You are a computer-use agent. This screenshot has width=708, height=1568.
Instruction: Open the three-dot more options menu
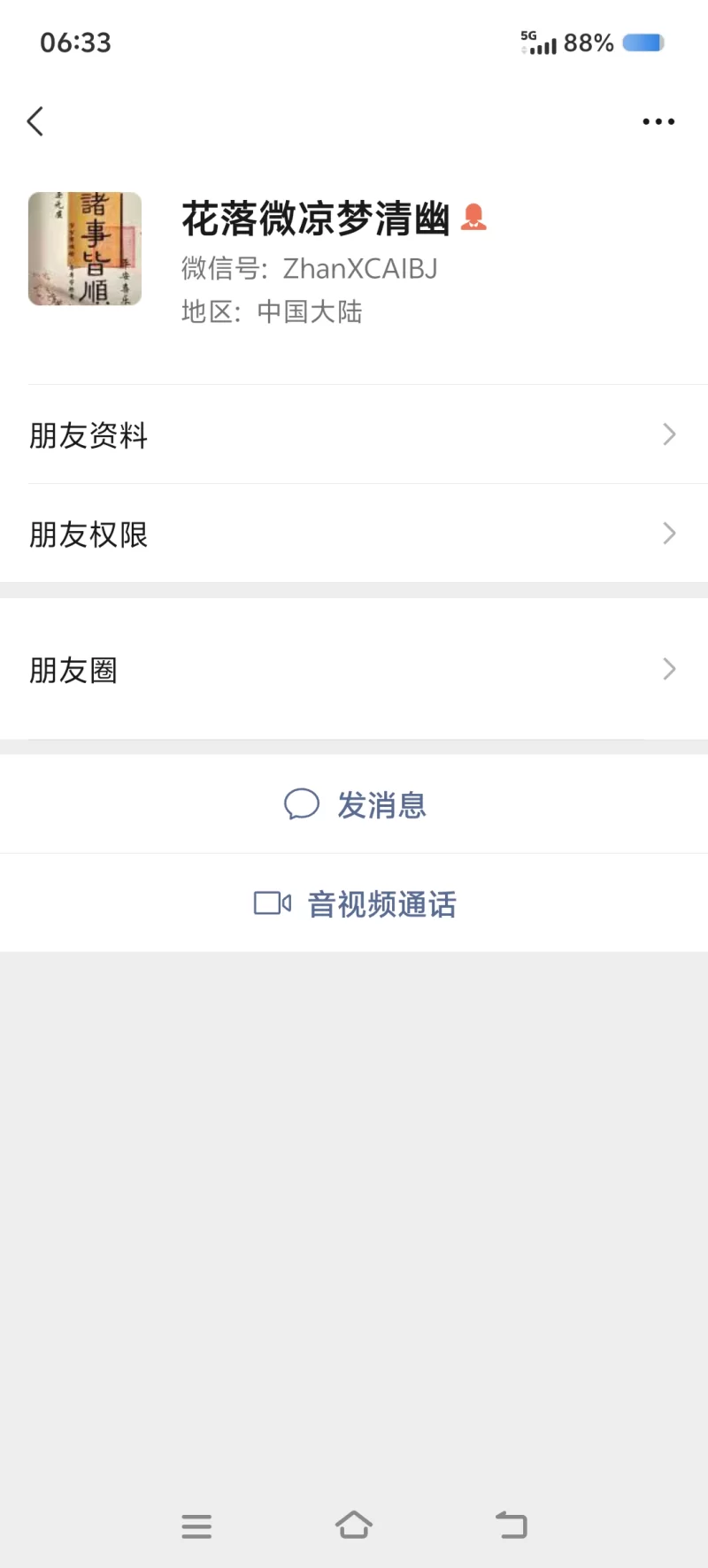coord(658,120)
